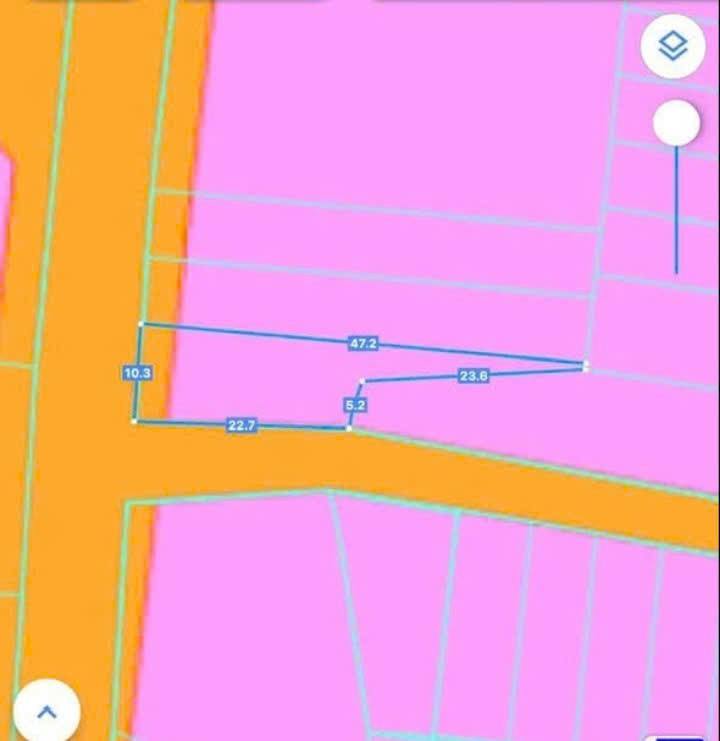Screen dimensions: 720x741
Task: Tap the vertical slider handle
Action: [x=676, y=124]
